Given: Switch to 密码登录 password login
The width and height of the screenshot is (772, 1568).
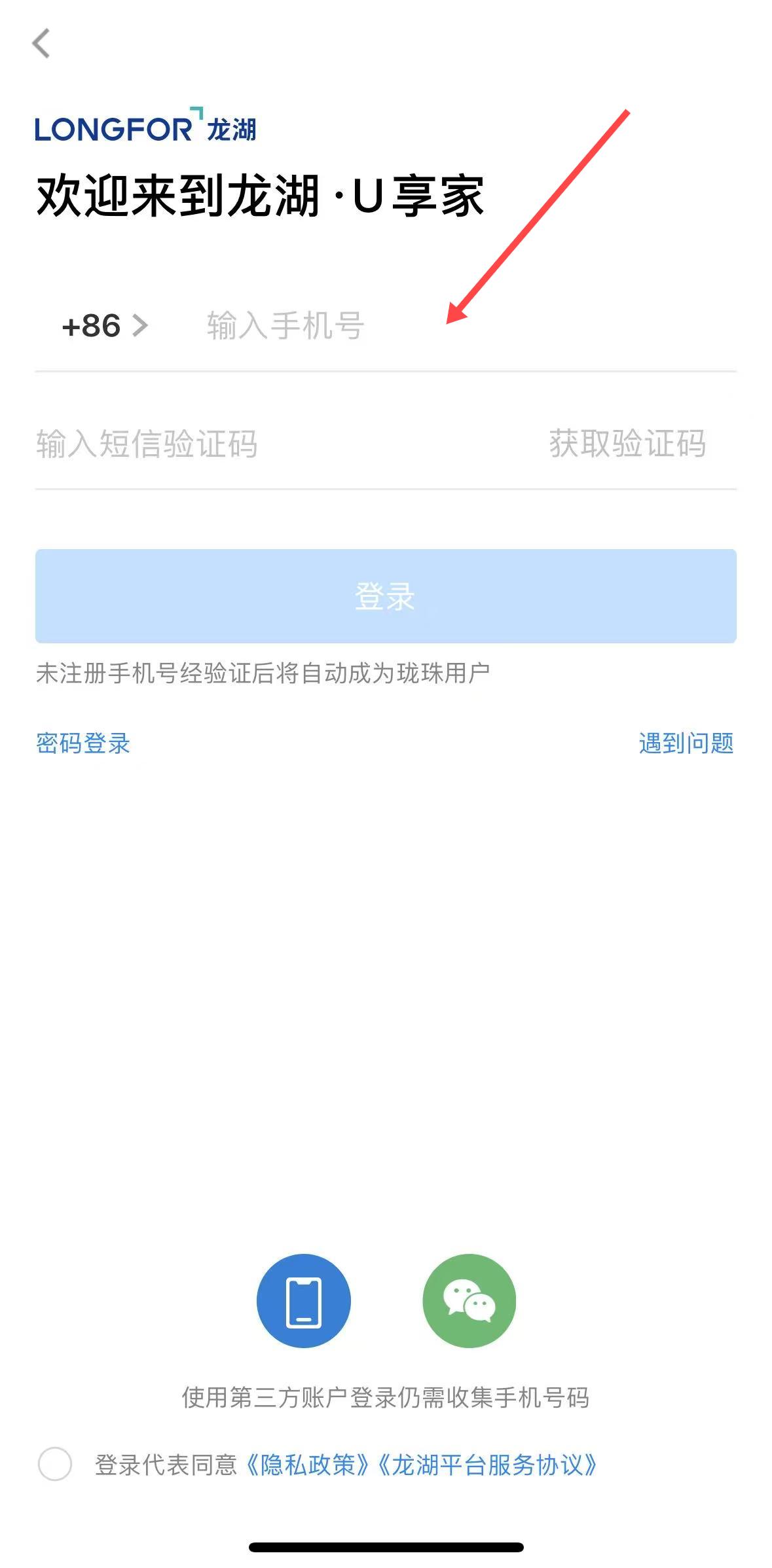Looking at the screenshot, I should coord(83,743).
